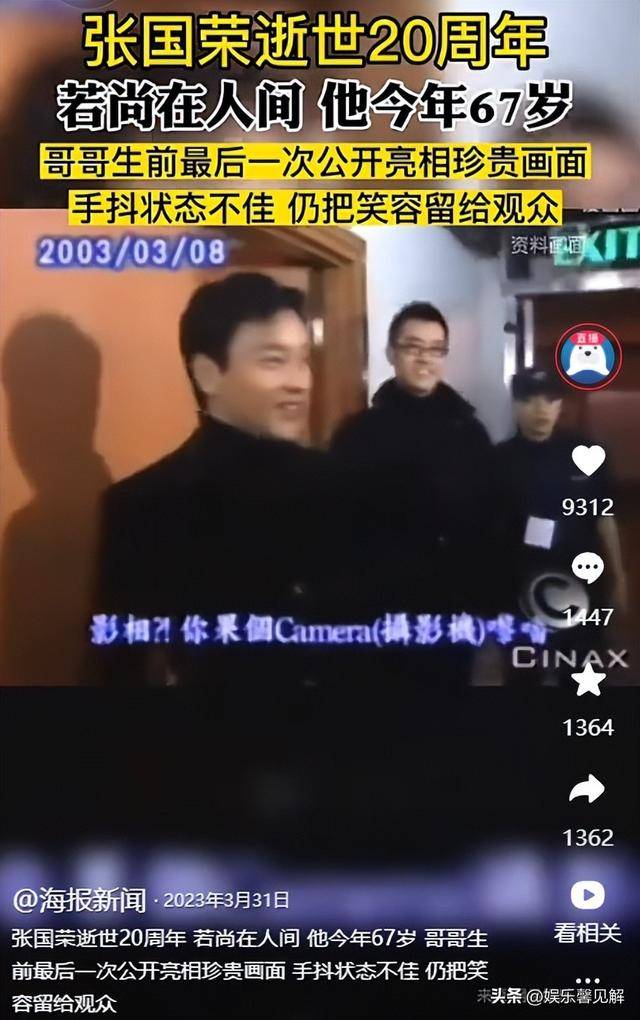The width and height of the screenshot is (640, 1020).
Task: Like this video with the heart
Action: point(588,460)
